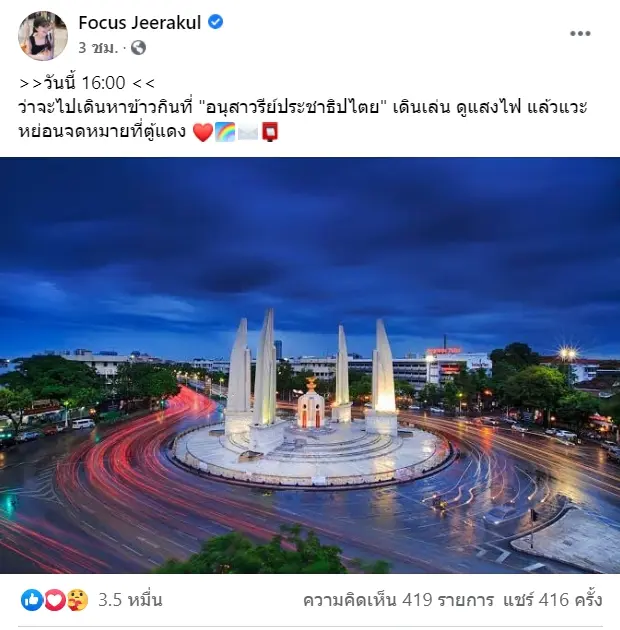Image resolution: width=620 pixels, height=630 pixels.
Task: Open the post's three-dot options menu
Action: click(x=580, y=34)
